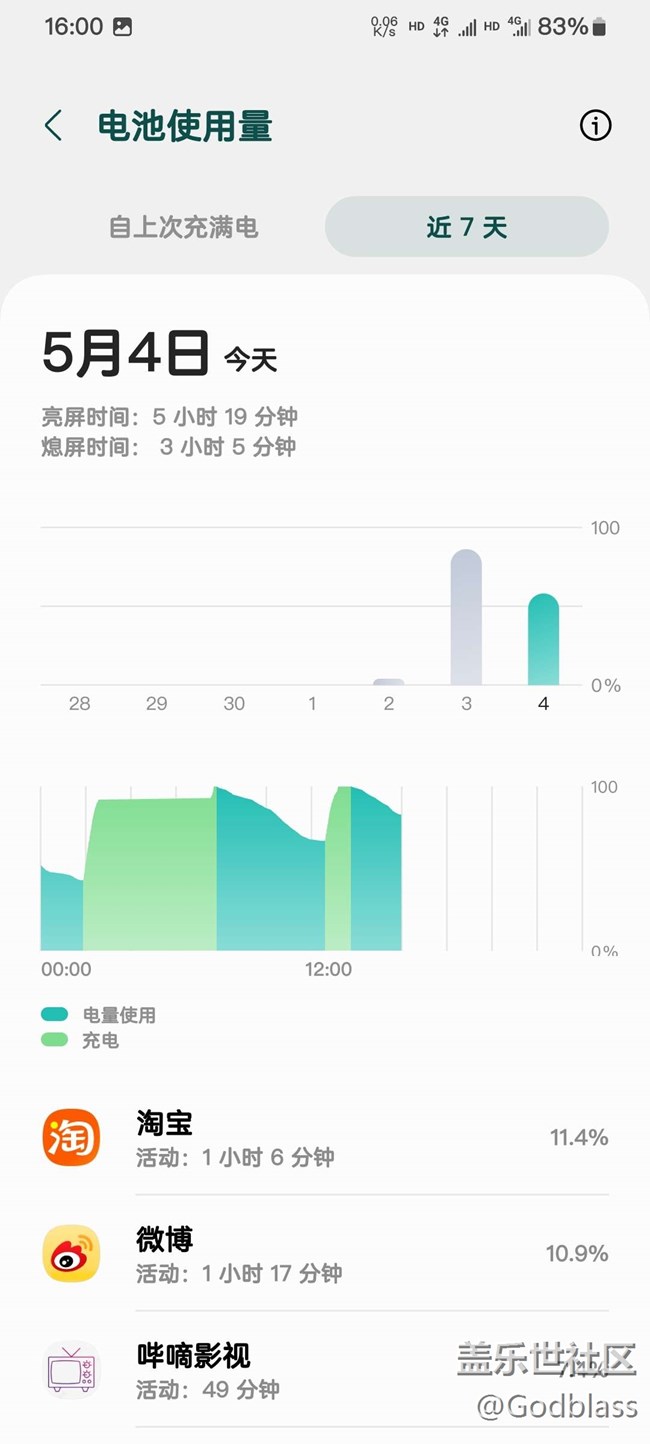Select the bar for day 4
This screenshot has height=1444, width=650.
543,640
